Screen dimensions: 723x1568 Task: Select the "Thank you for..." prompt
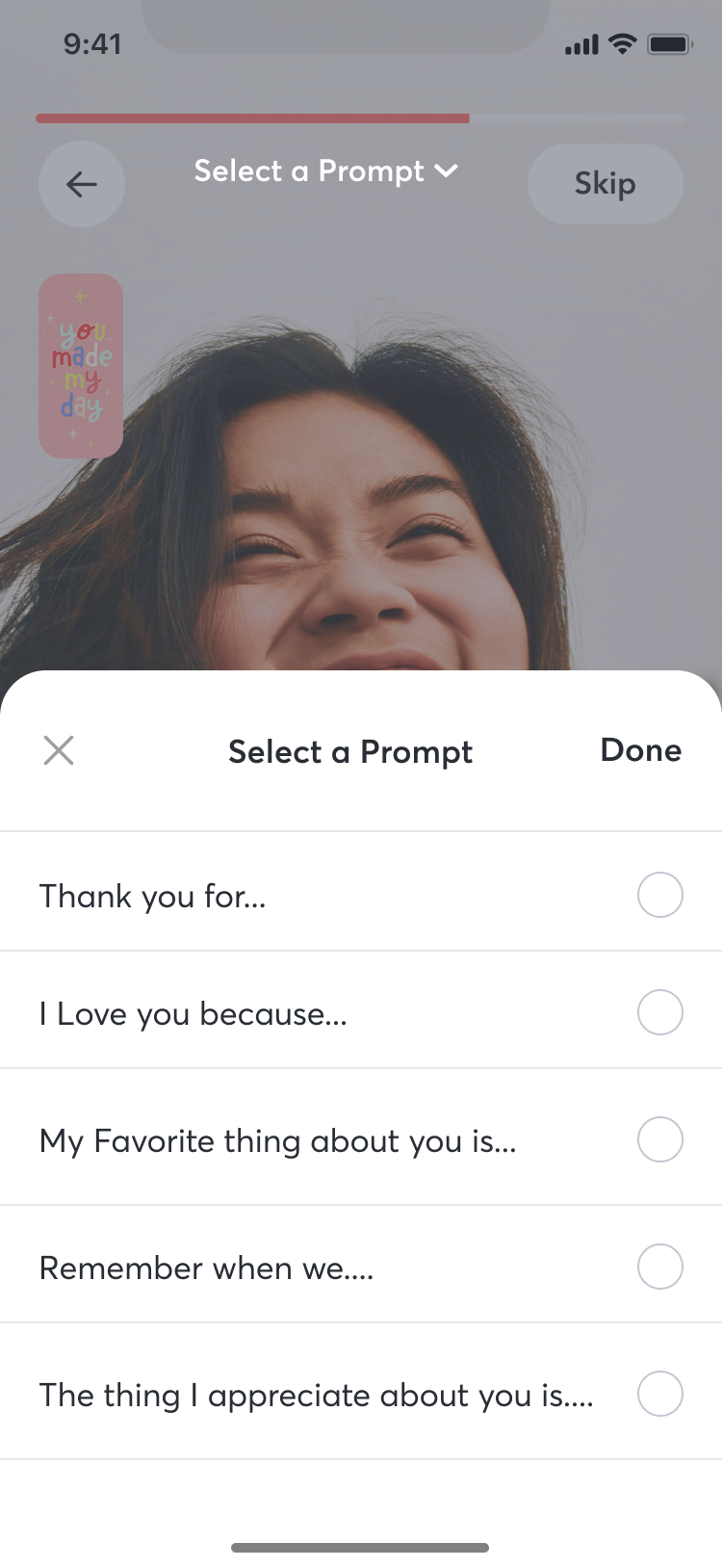(x=659, y=896)
